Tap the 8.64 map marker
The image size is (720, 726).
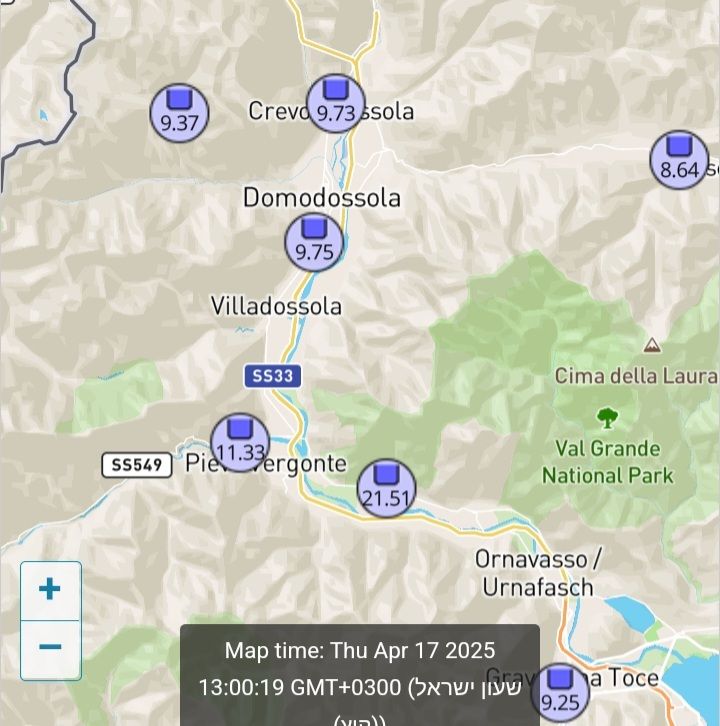click(680, 160)
